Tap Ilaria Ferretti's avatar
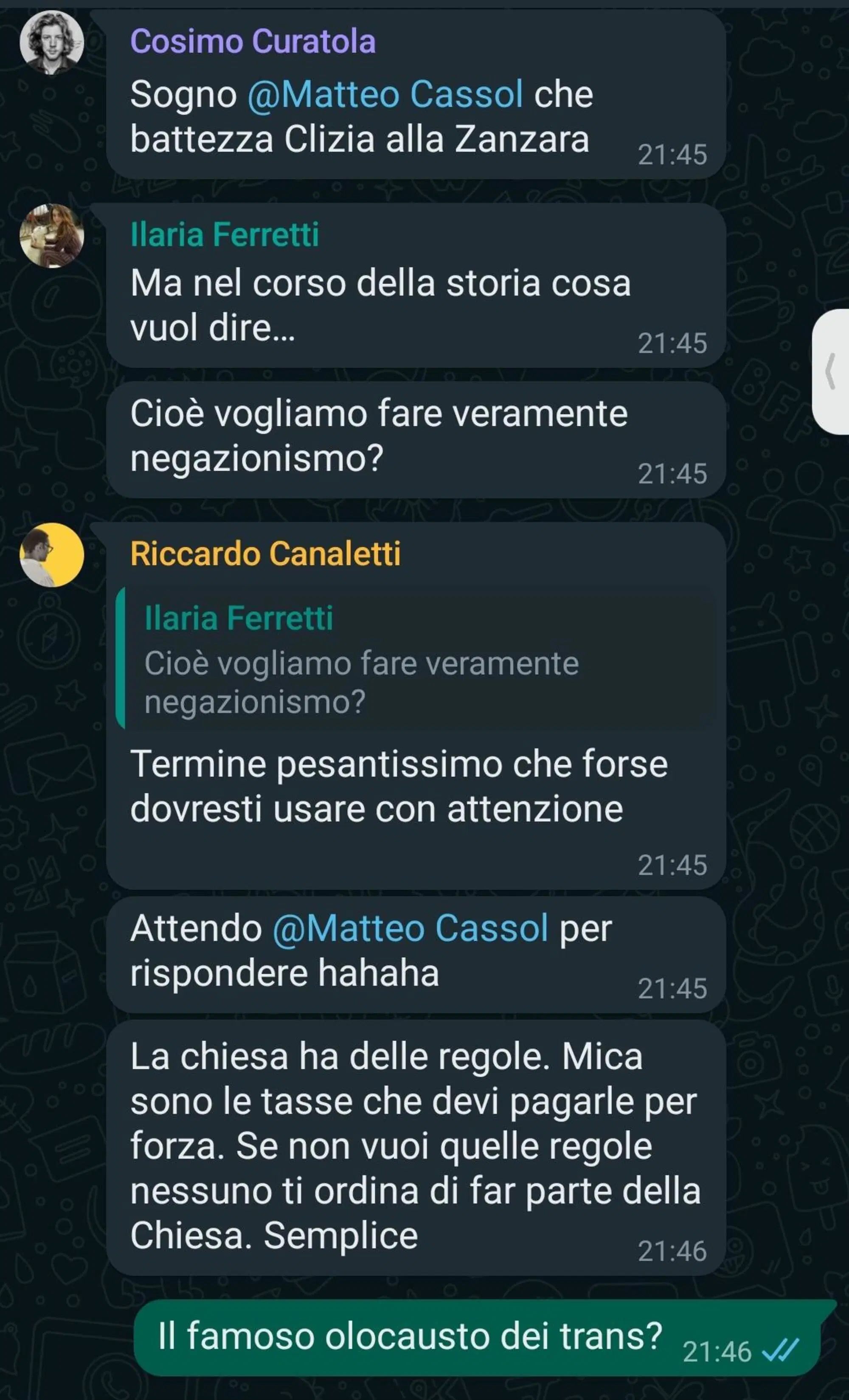The image size is (849, 1400). (52, 236)
